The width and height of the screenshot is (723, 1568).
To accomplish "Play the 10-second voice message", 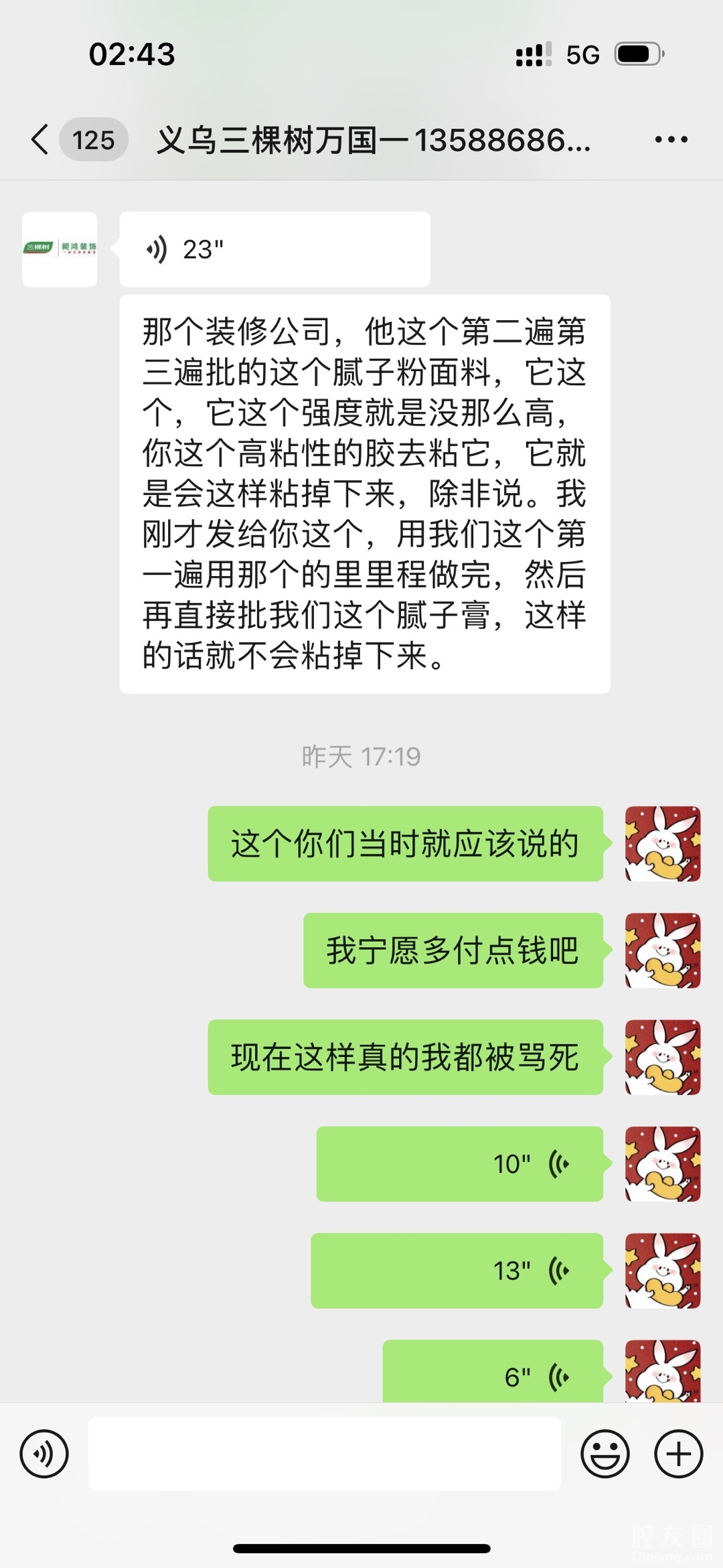I will click(459, 1164).
